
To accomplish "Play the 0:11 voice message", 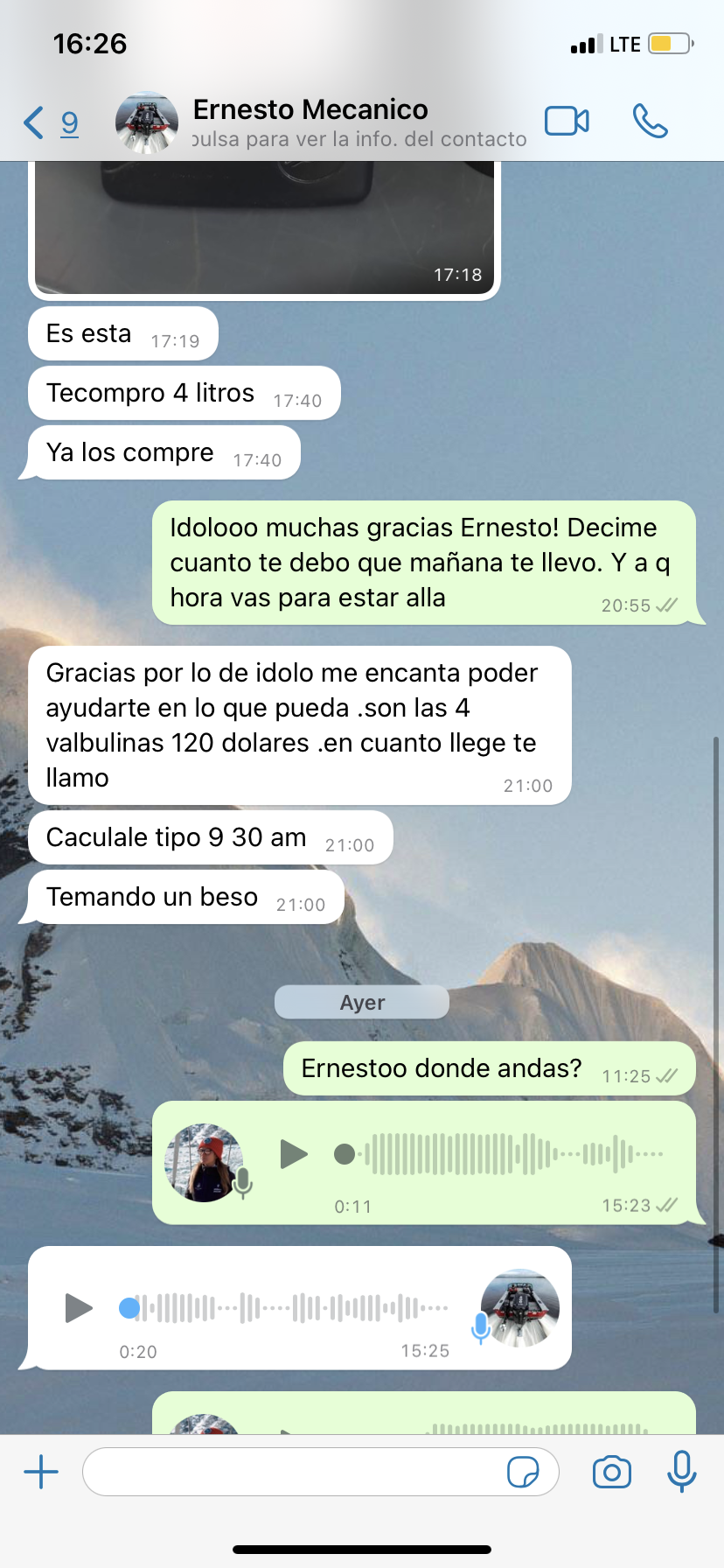I will click(x=294, y=1154).
